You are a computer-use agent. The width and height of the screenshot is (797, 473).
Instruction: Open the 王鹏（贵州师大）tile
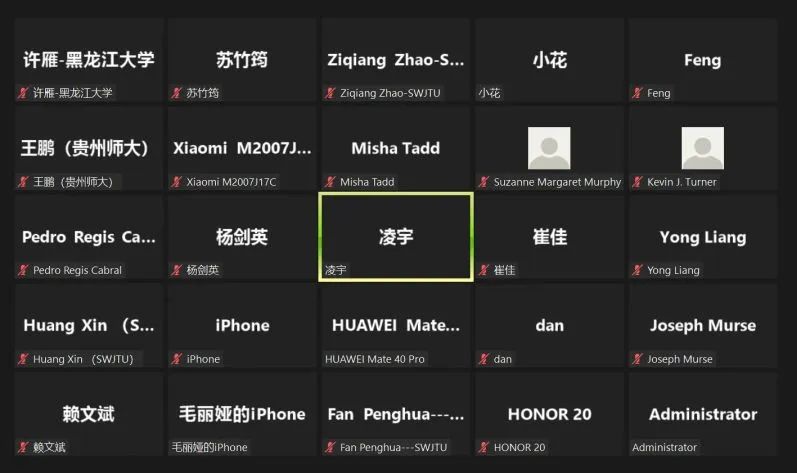click(88, 149)
